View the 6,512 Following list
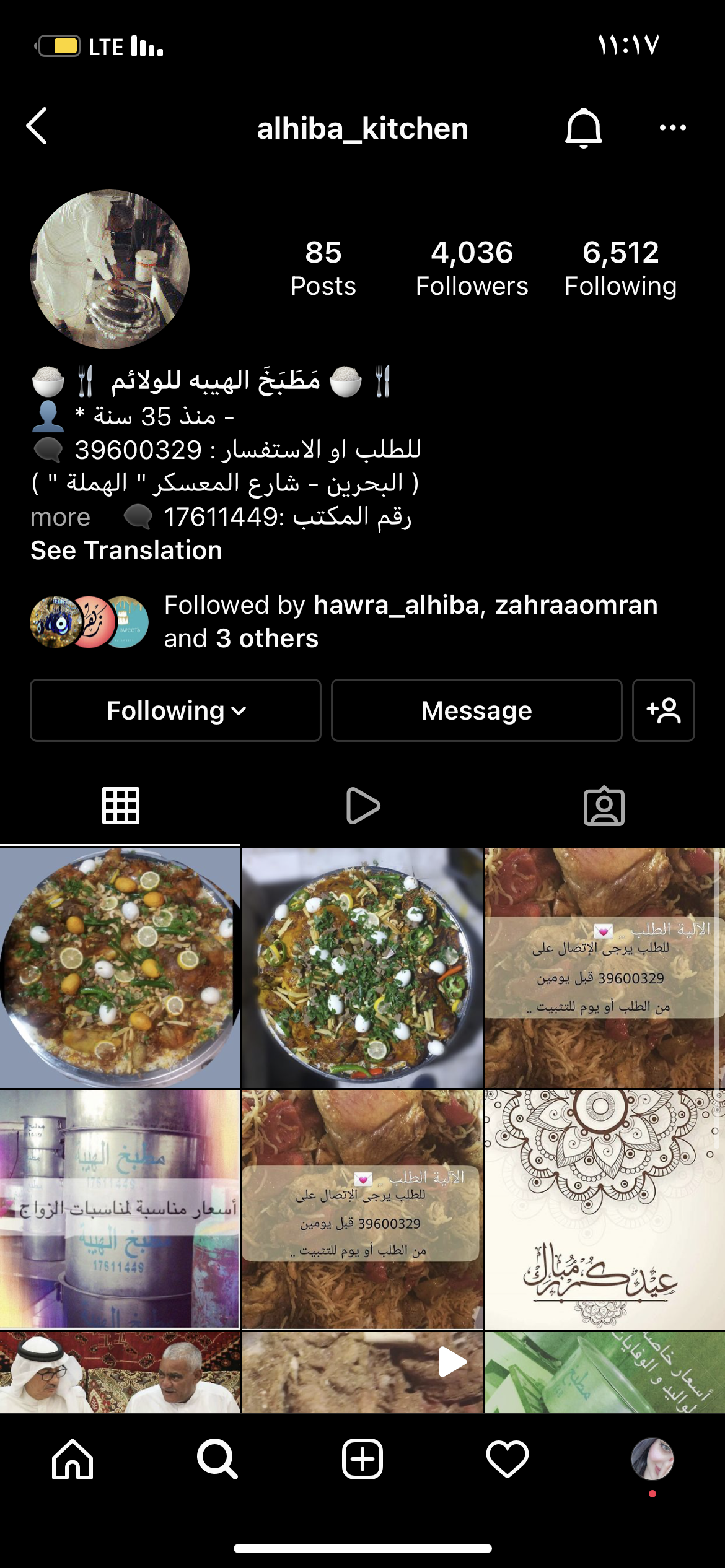This screenshot has height=1568, width=725. (620, 269)
